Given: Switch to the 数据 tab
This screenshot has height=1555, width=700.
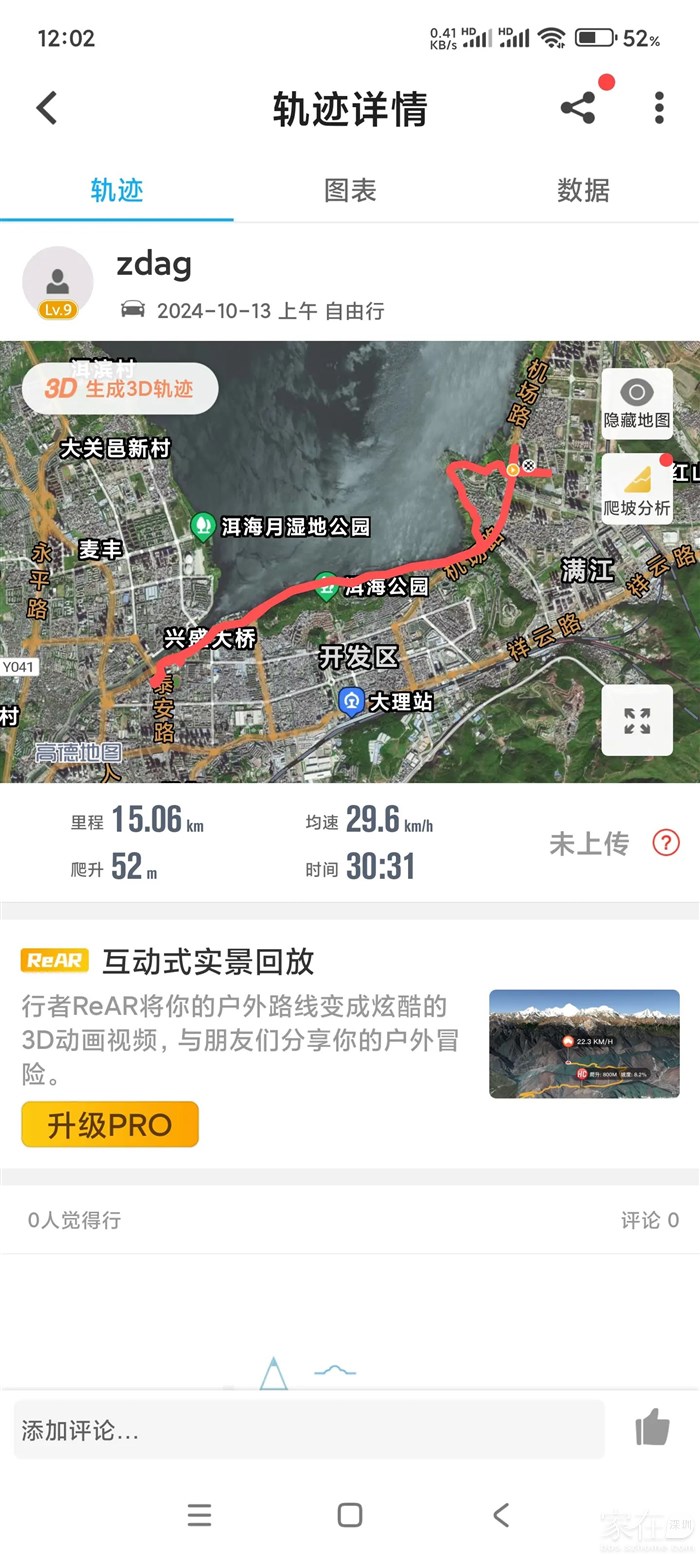Looking at the screenshot, I should pos(583,190).
